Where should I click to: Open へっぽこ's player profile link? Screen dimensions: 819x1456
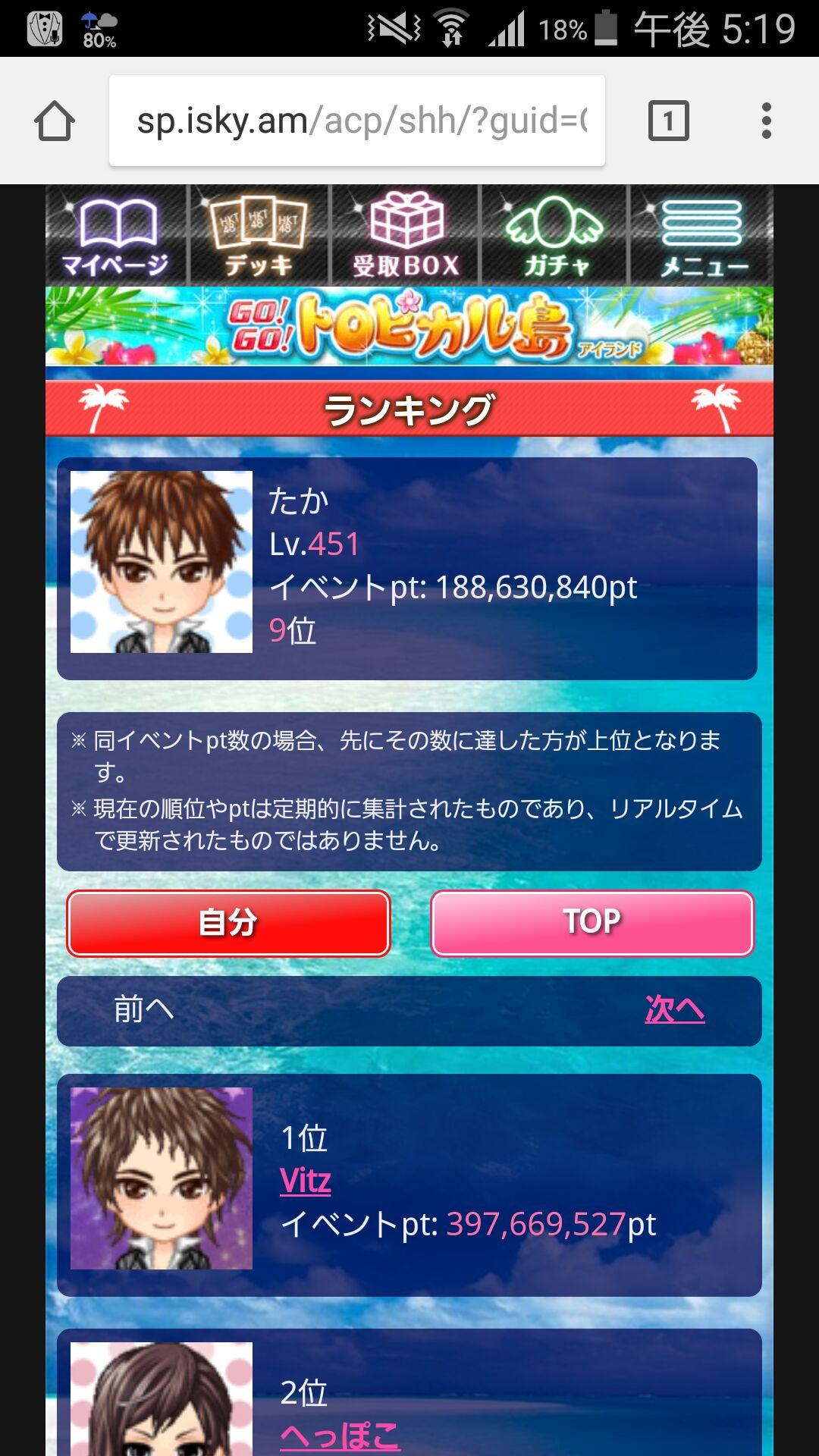point(339,1434)
